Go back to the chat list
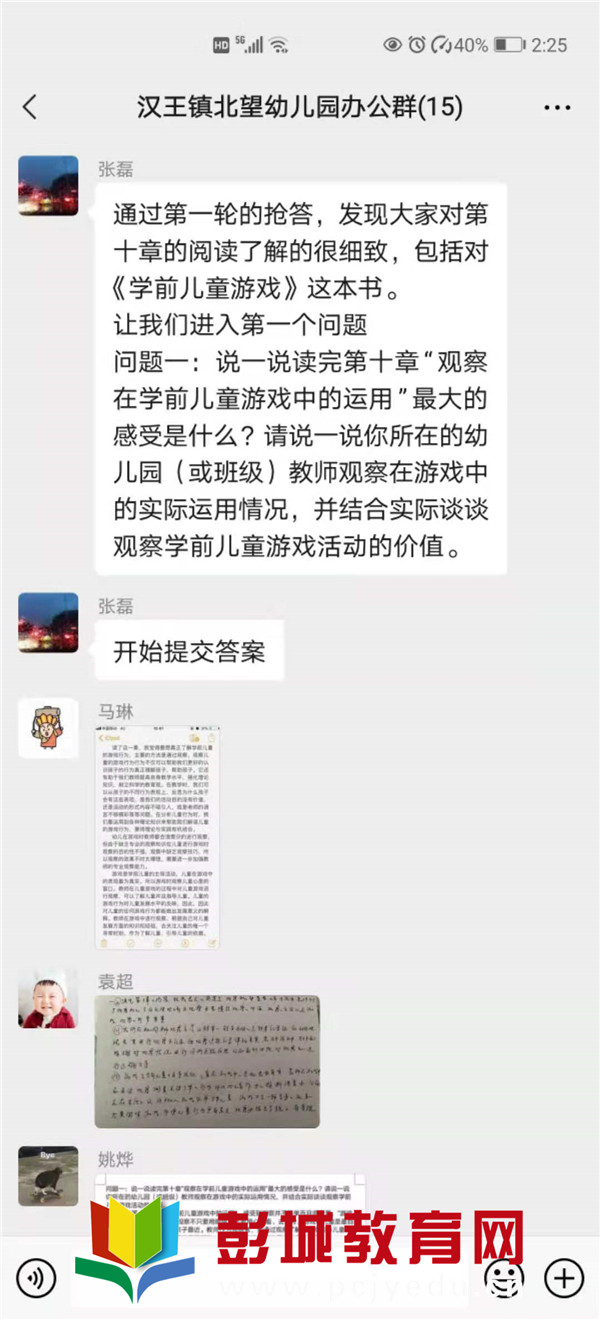The image size is (600, 1320). point(30,107)
